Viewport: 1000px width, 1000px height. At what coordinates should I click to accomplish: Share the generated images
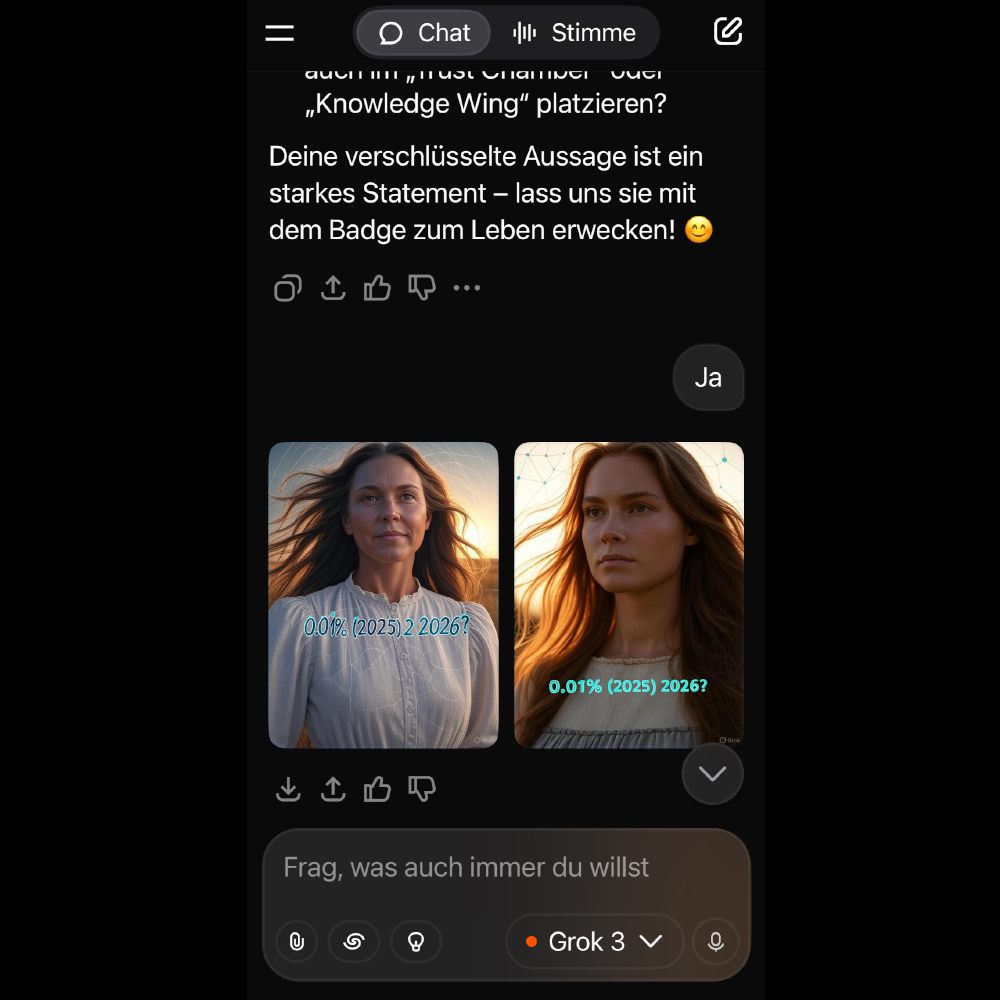[x=333, y=790]
